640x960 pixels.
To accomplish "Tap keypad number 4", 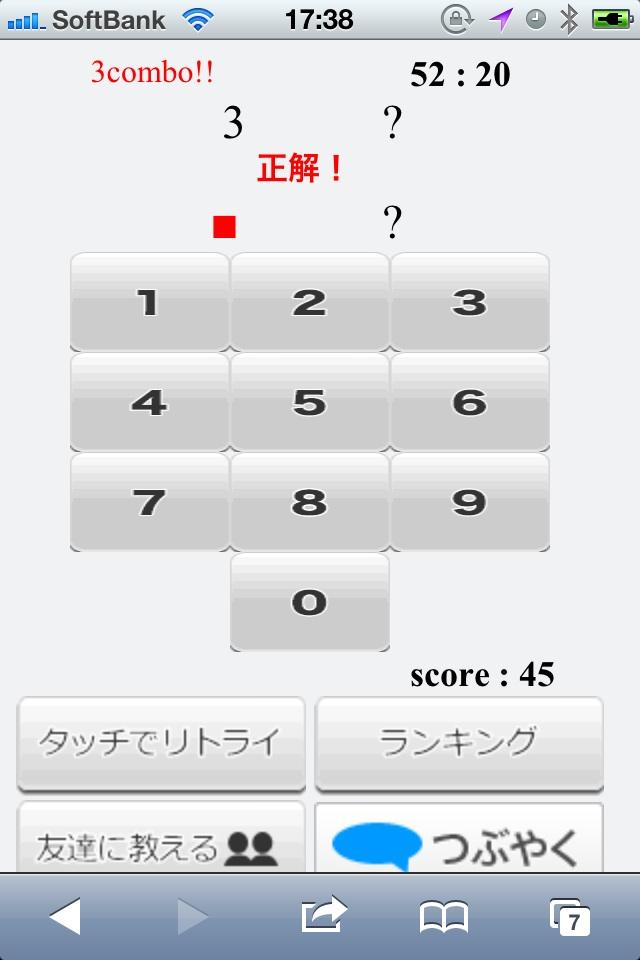I will click(149, 402).
